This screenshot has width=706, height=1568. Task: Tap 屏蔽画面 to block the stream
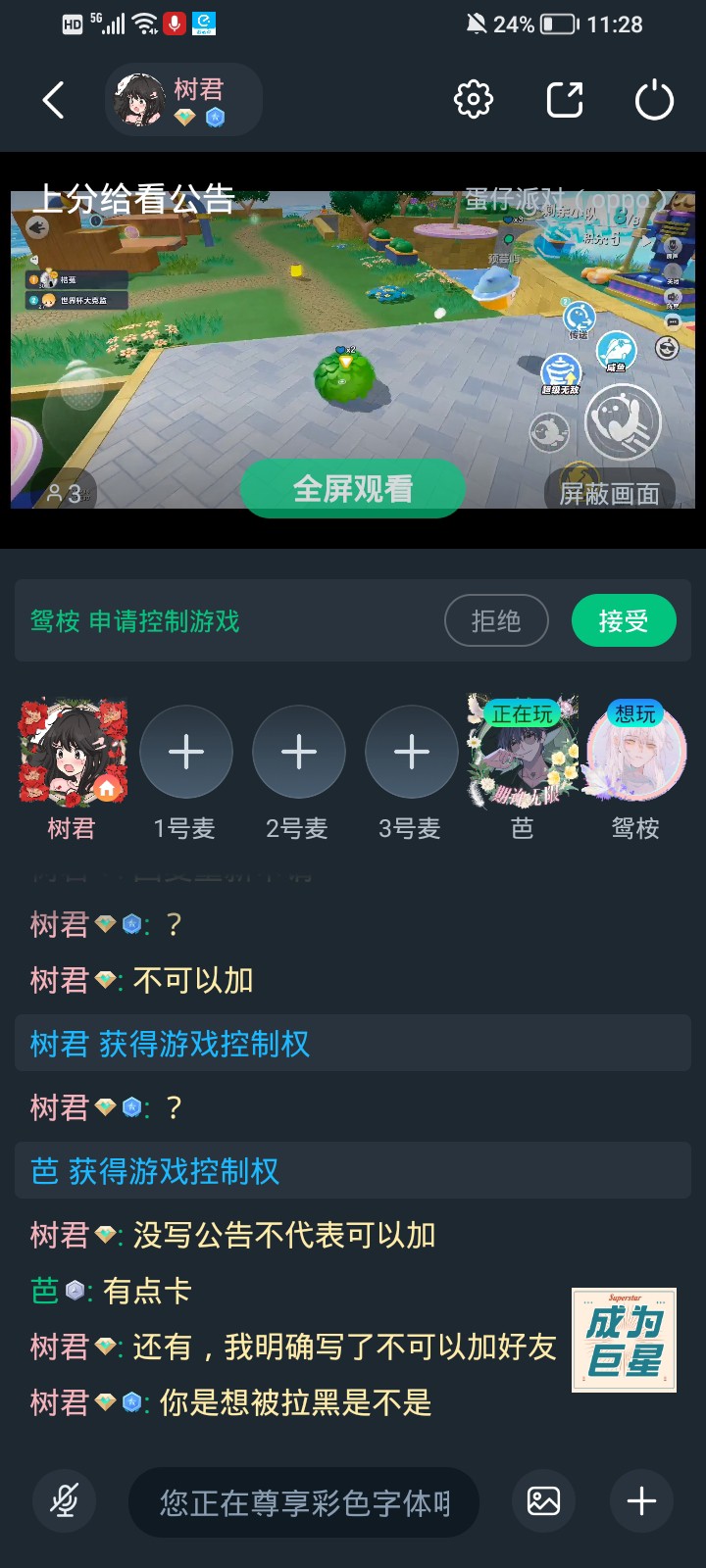609,494
